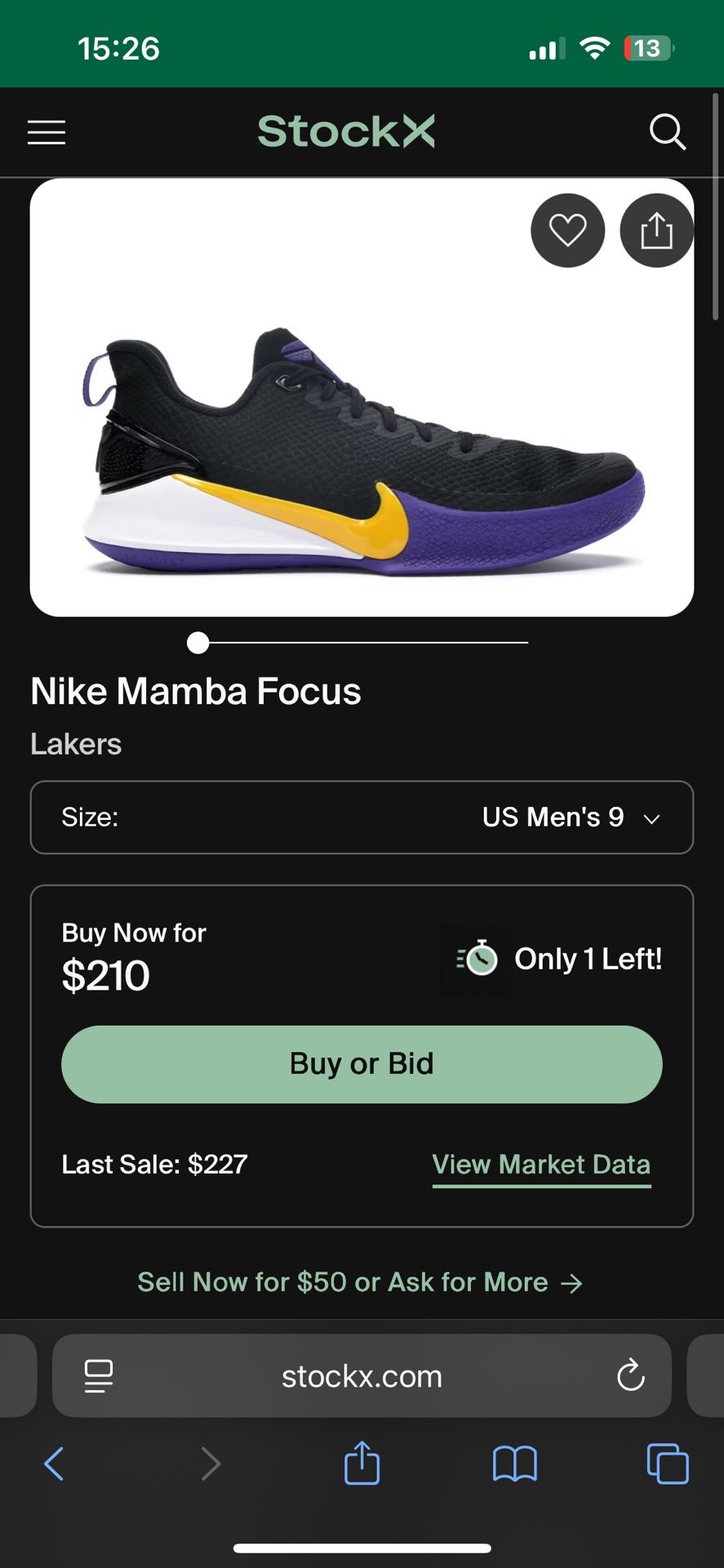Open the StockX search

coord(668,132)
